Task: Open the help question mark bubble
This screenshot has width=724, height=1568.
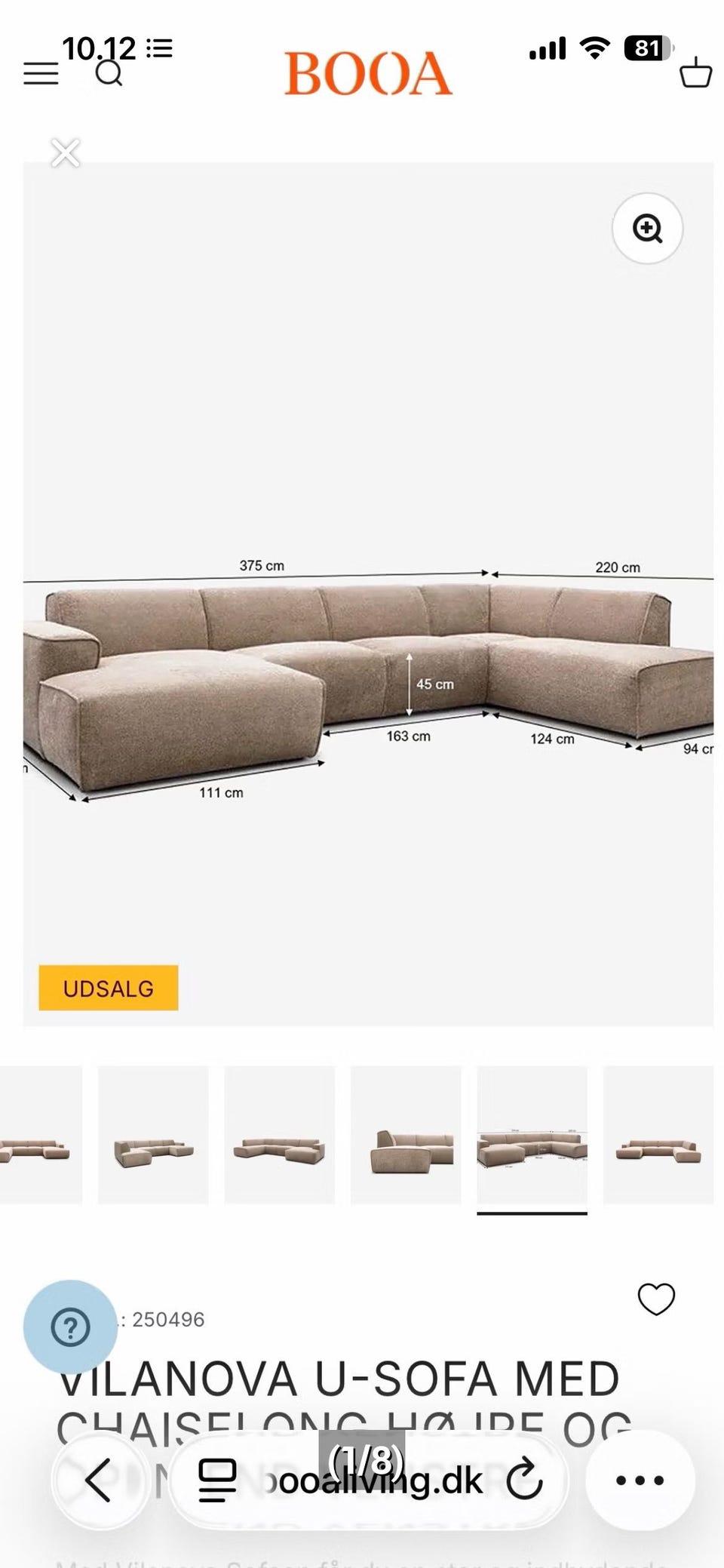Action: tap(70, 1327)
